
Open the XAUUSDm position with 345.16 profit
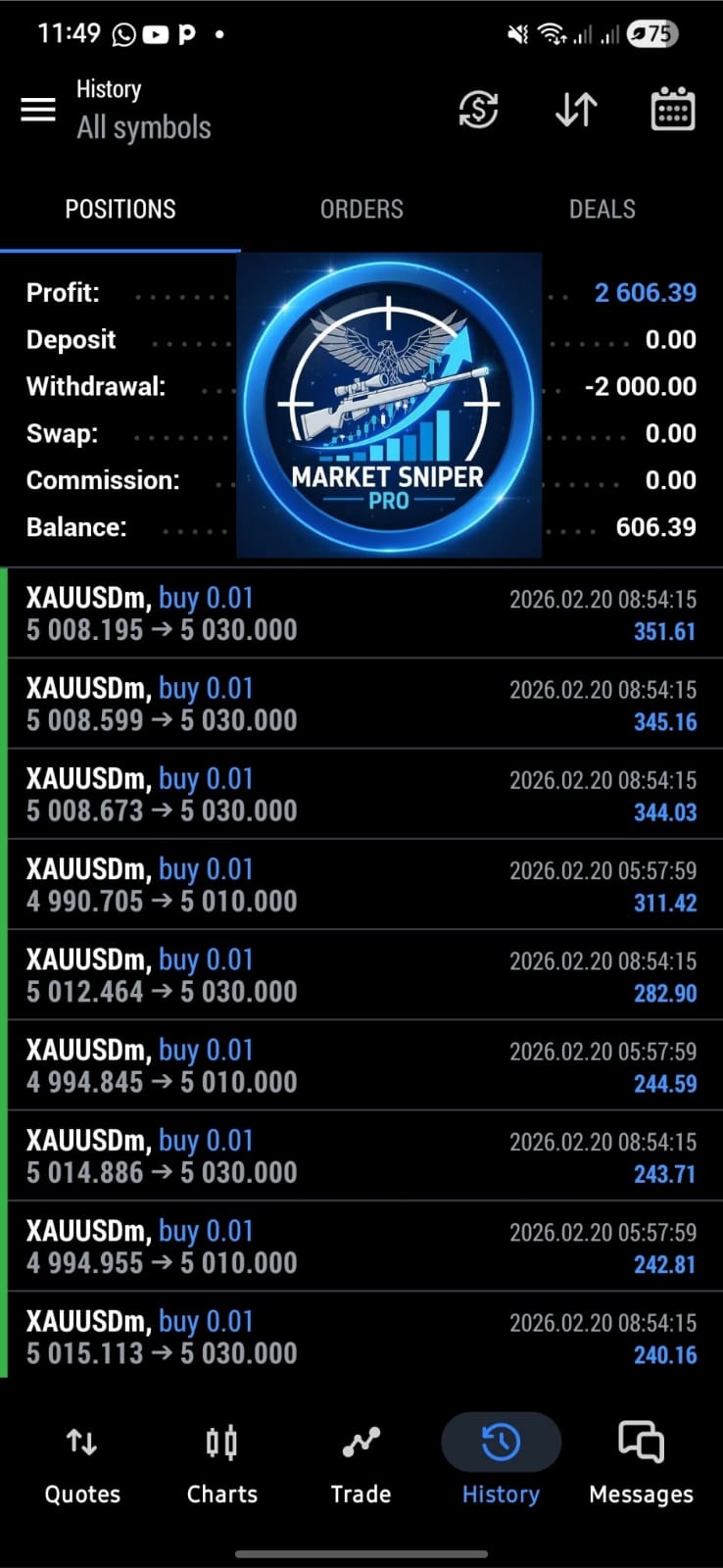point(361,704)
